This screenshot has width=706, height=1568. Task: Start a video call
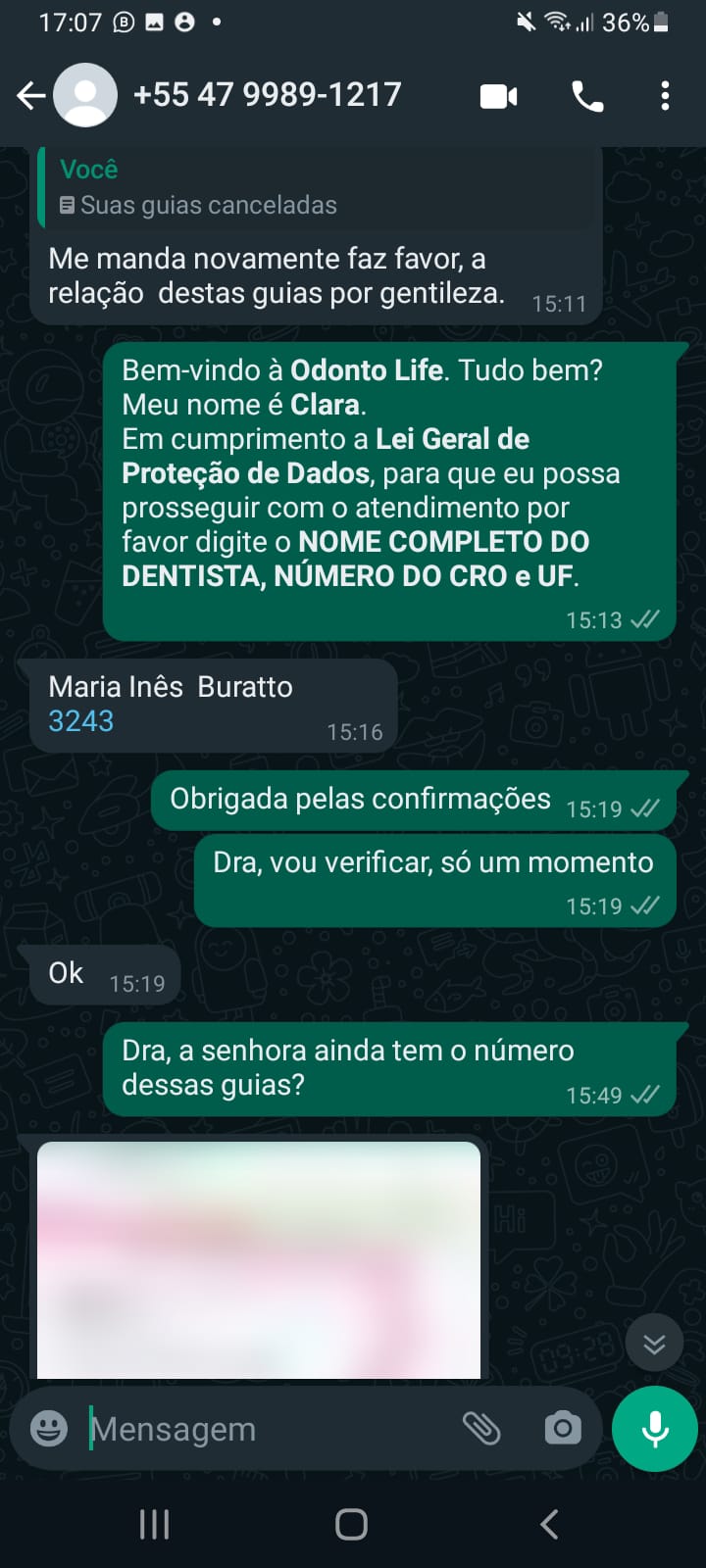[x=498, y=96]
